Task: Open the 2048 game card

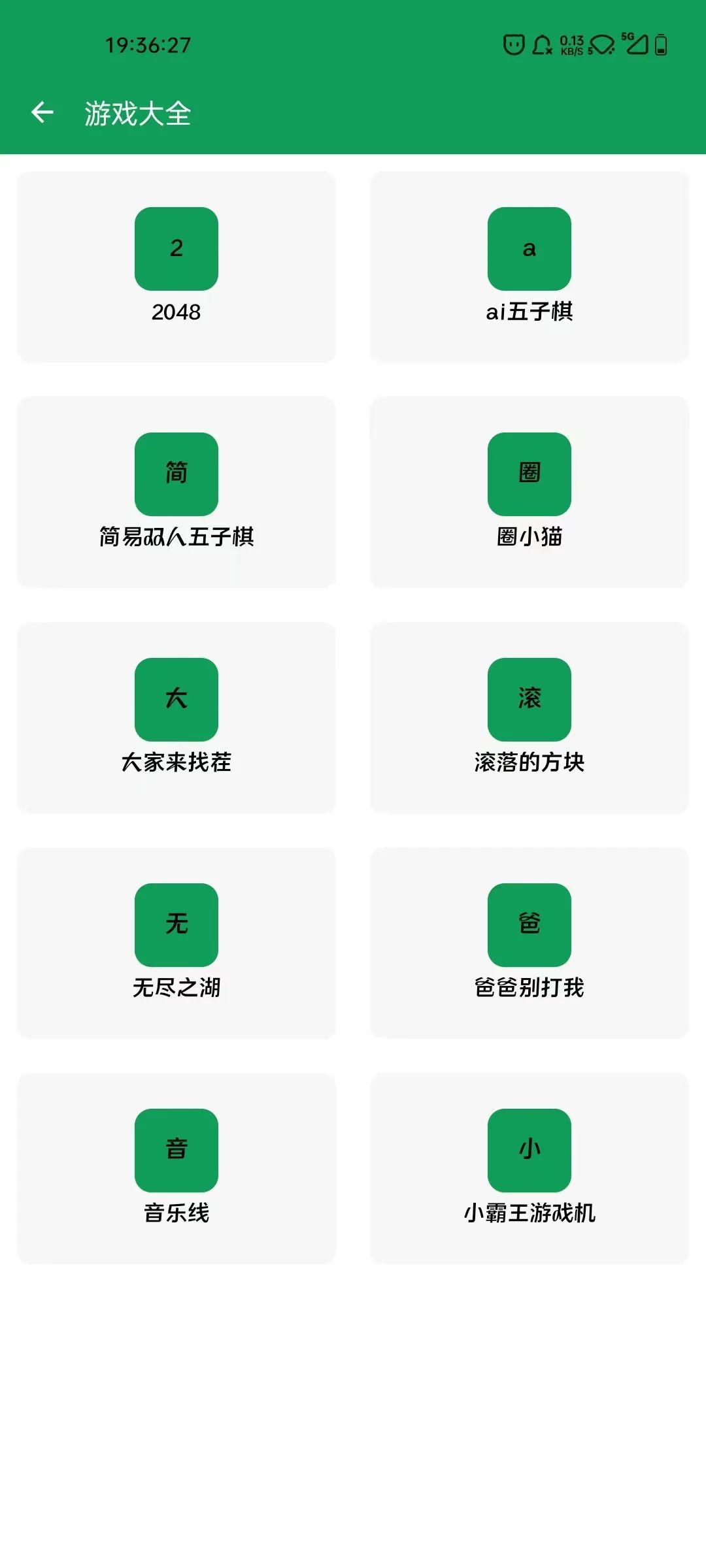Action: (176, 267)
